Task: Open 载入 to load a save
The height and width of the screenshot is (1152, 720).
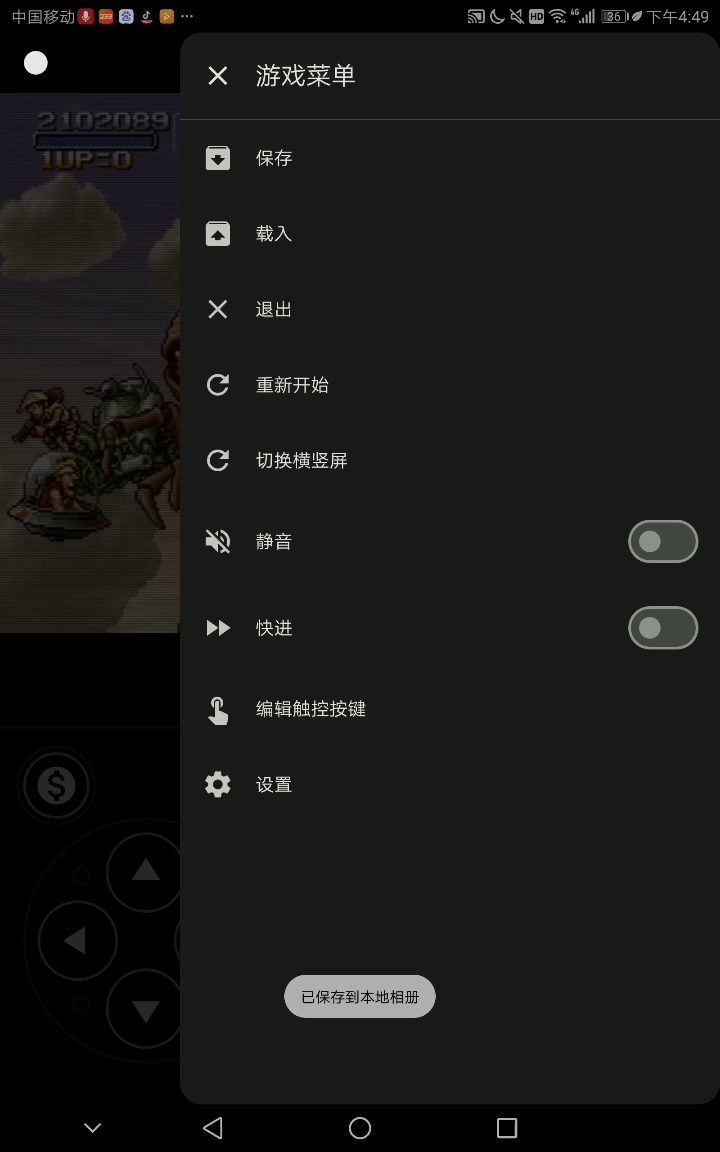Action: 450,234
